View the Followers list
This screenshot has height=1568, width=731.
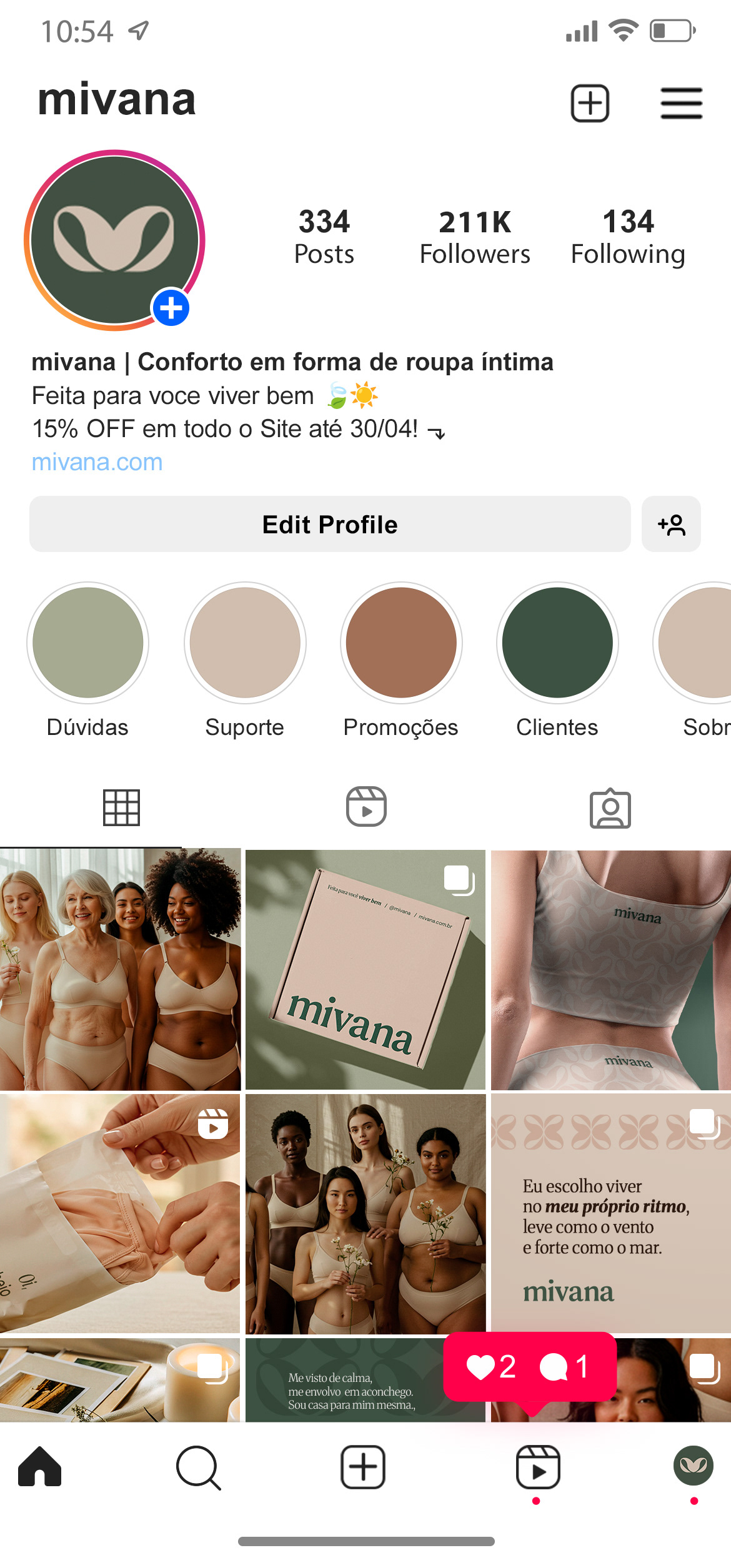coord(474,237)
